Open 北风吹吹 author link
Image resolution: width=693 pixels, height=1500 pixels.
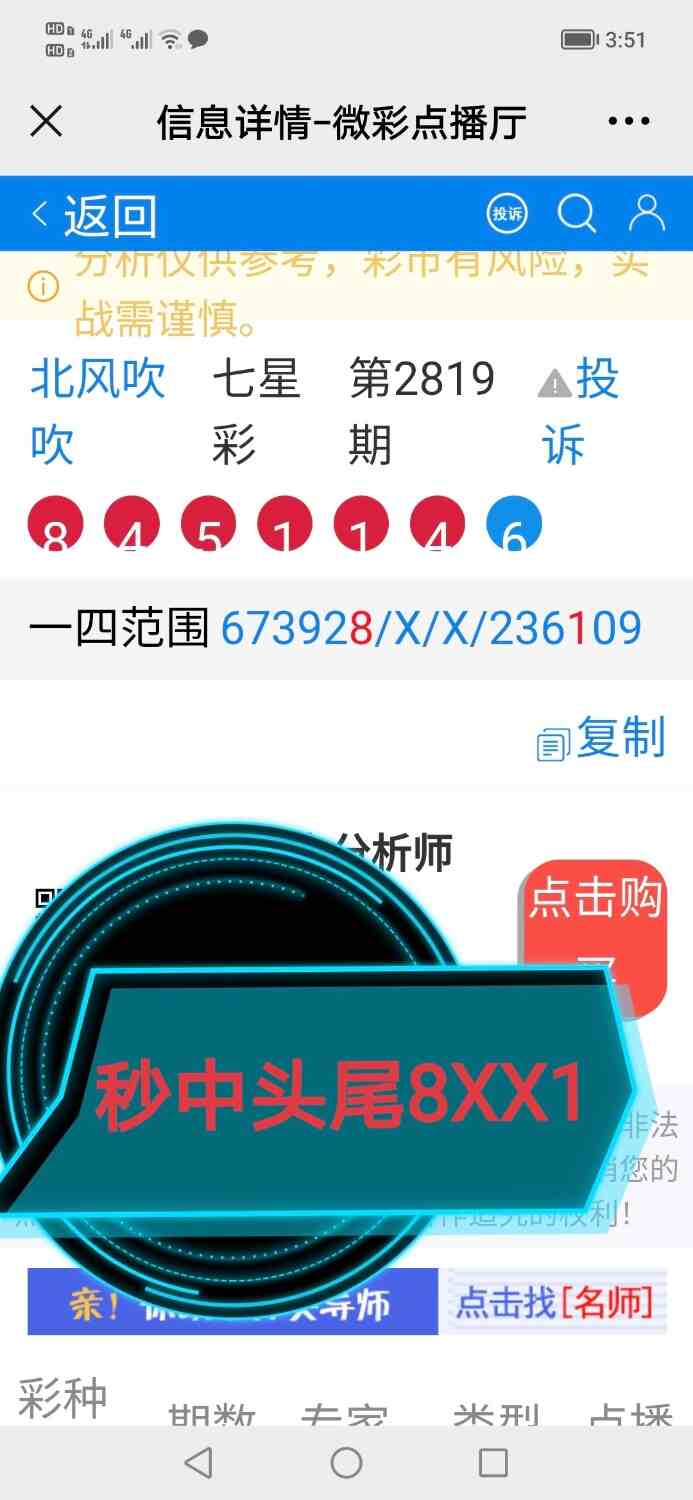click(97, 410)
